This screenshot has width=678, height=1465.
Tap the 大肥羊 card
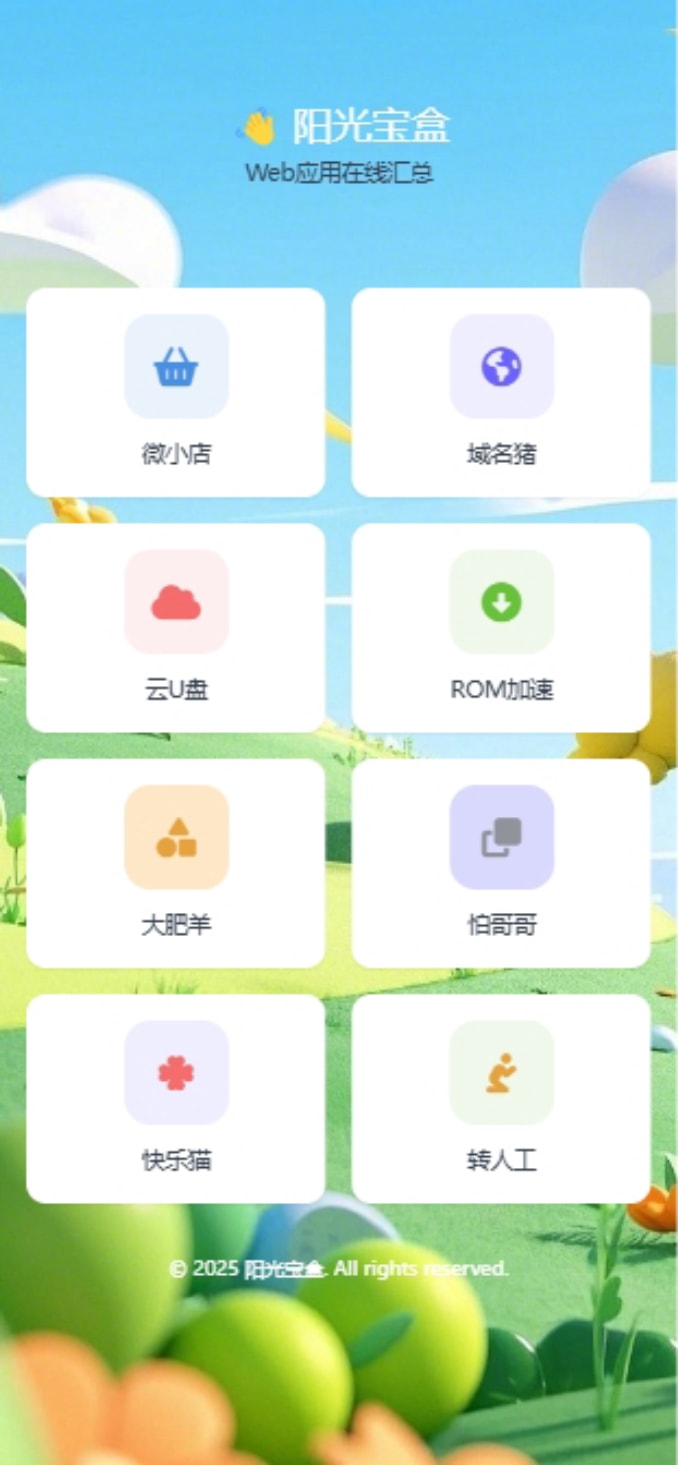(176, 862)
